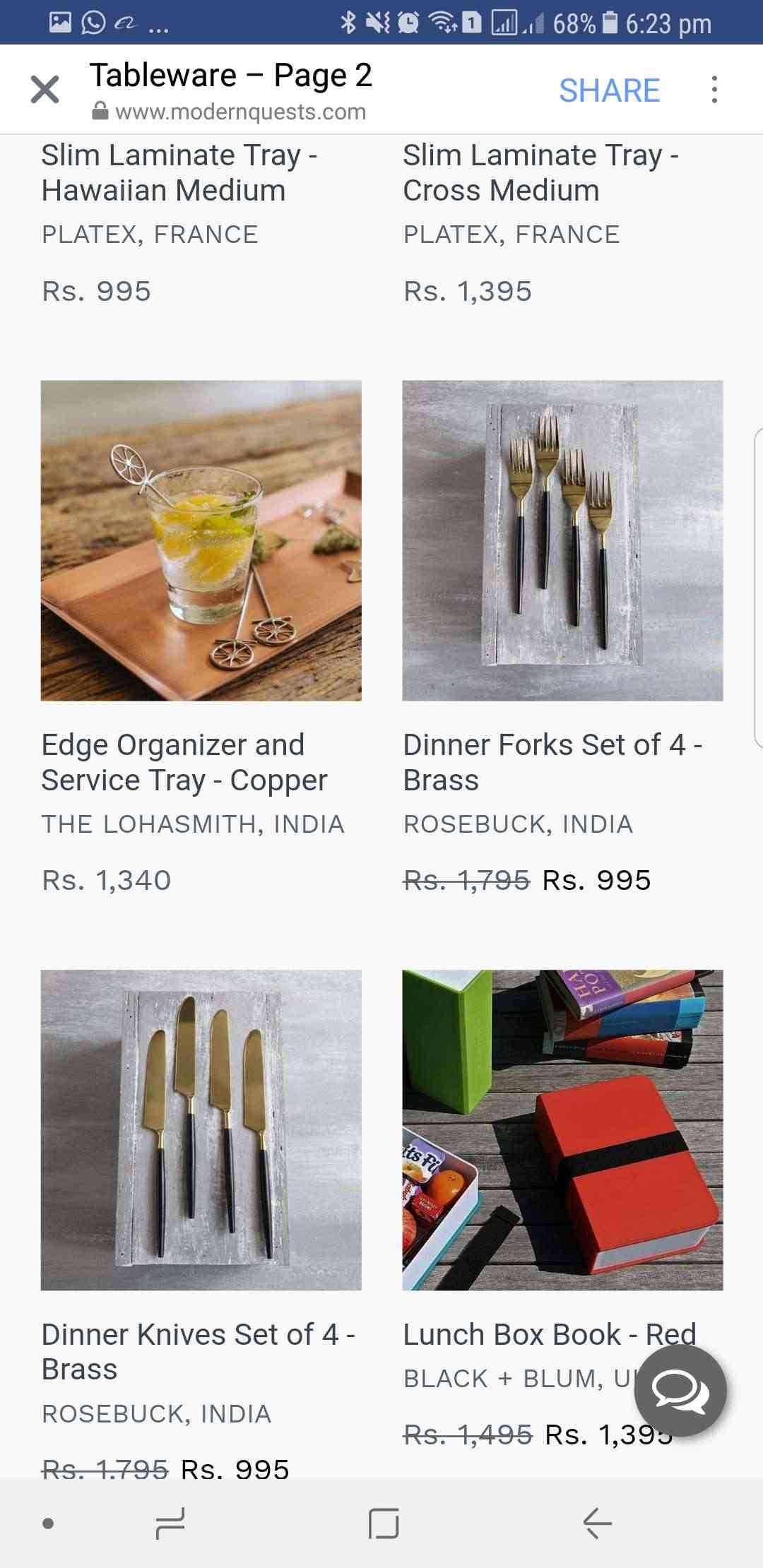
Task: Close the in-app browser page
Action: pyautogui.click(x=45, y=90)
